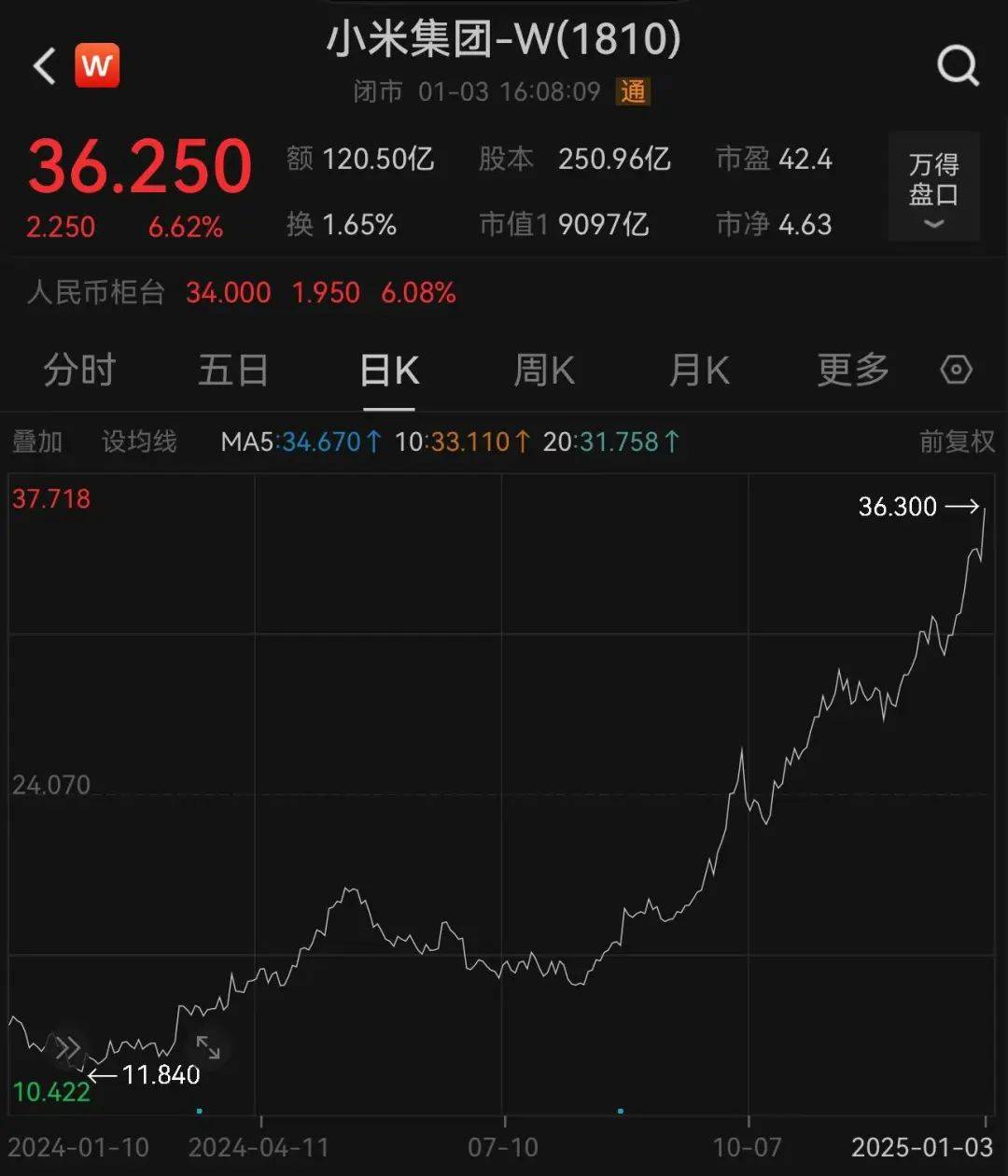Click the arrow marker pointing to 36.300

click(965, 507)
